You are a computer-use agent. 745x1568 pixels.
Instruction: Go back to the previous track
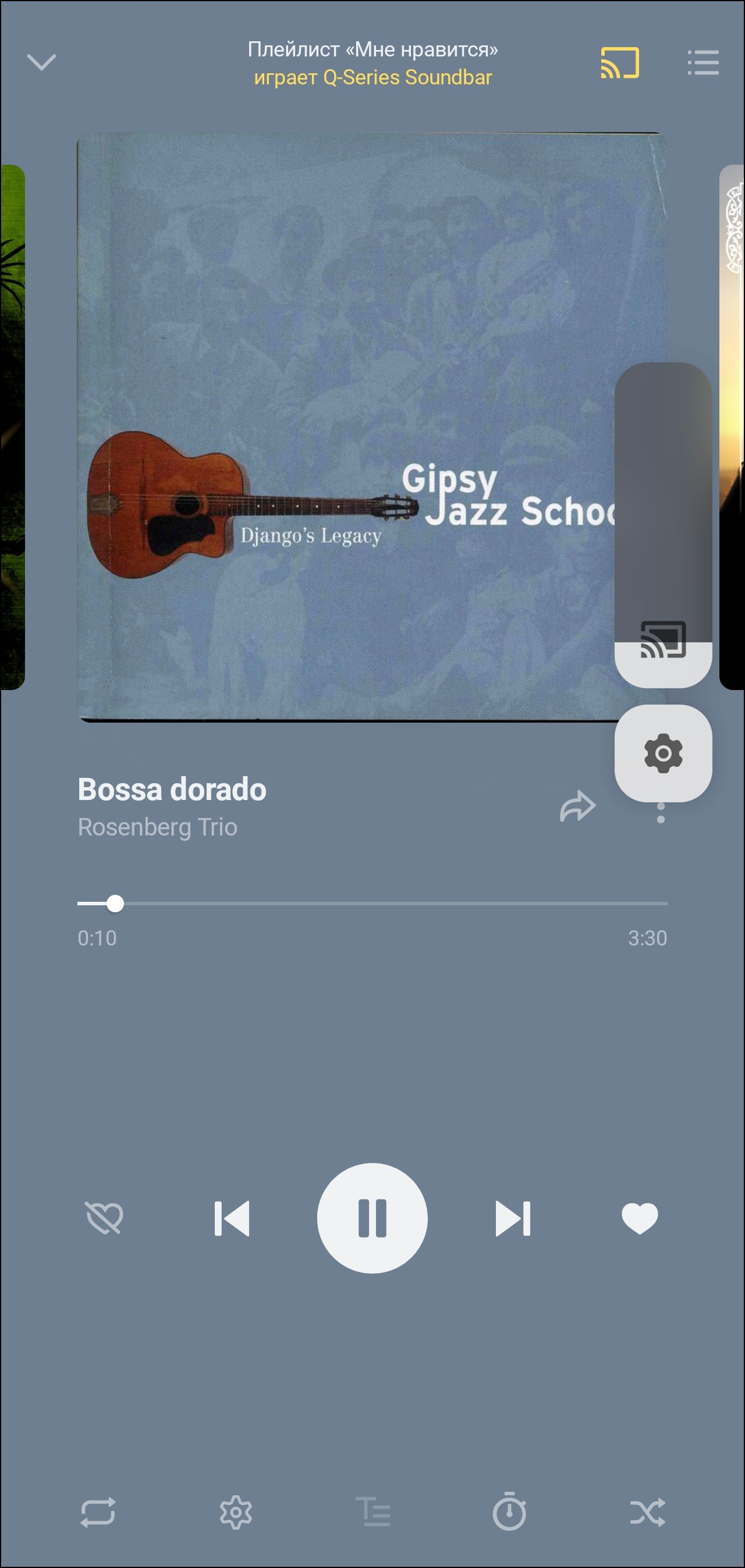click(x=232, y=1218)
